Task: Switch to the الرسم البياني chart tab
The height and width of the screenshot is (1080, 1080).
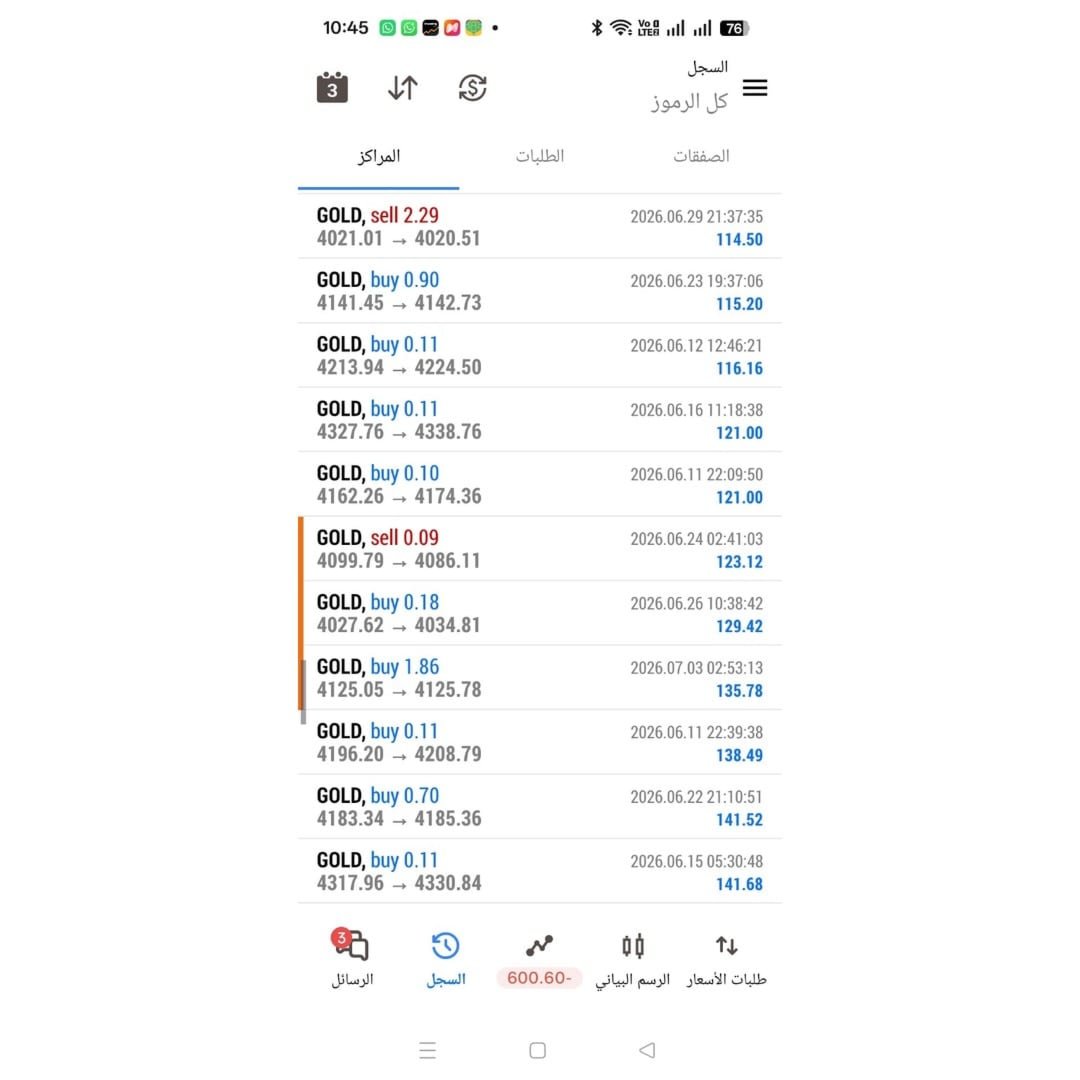Action: click(632, 959)
